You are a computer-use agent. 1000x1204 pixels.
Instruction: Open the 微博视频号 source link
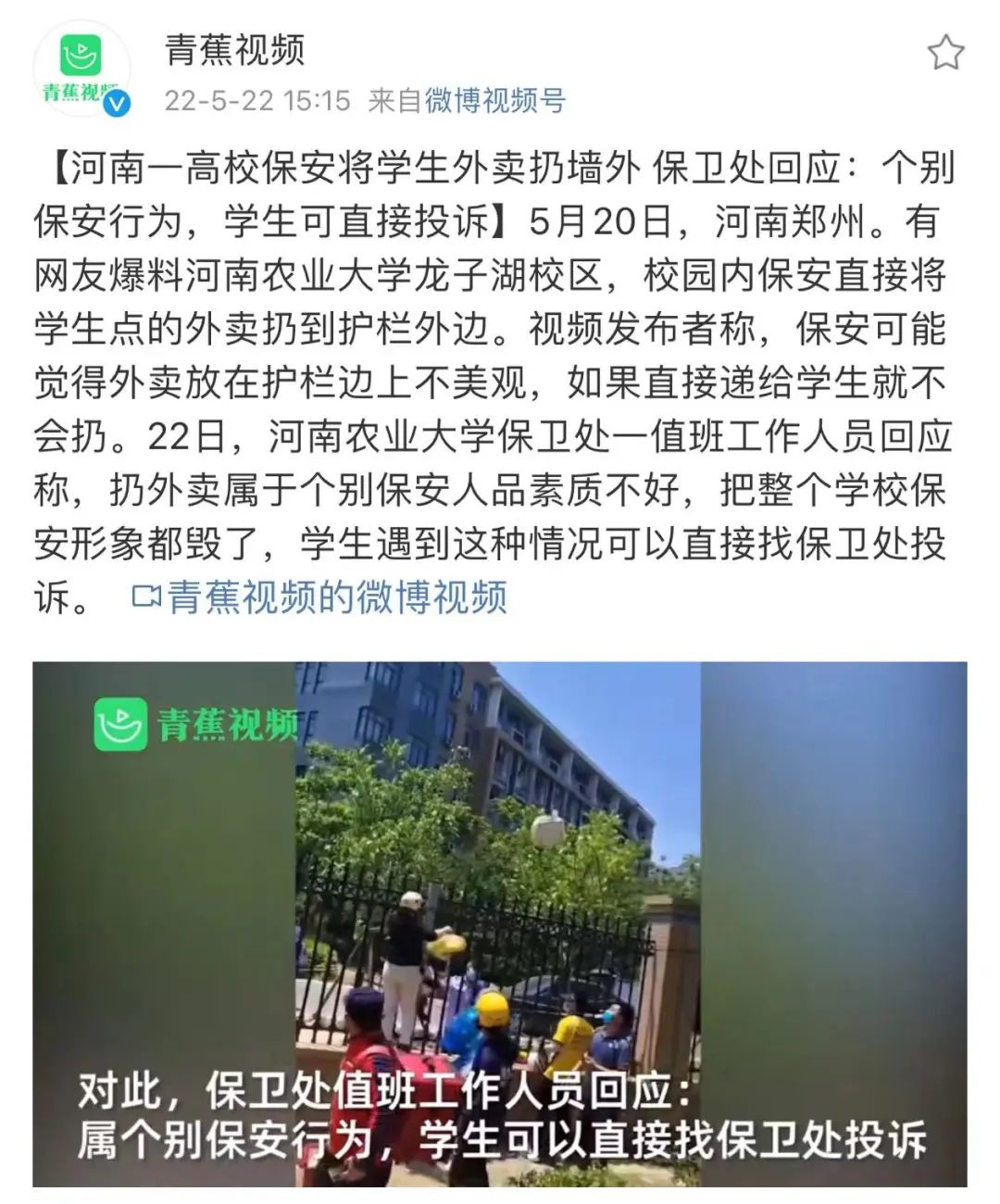[x=494, y=100]
